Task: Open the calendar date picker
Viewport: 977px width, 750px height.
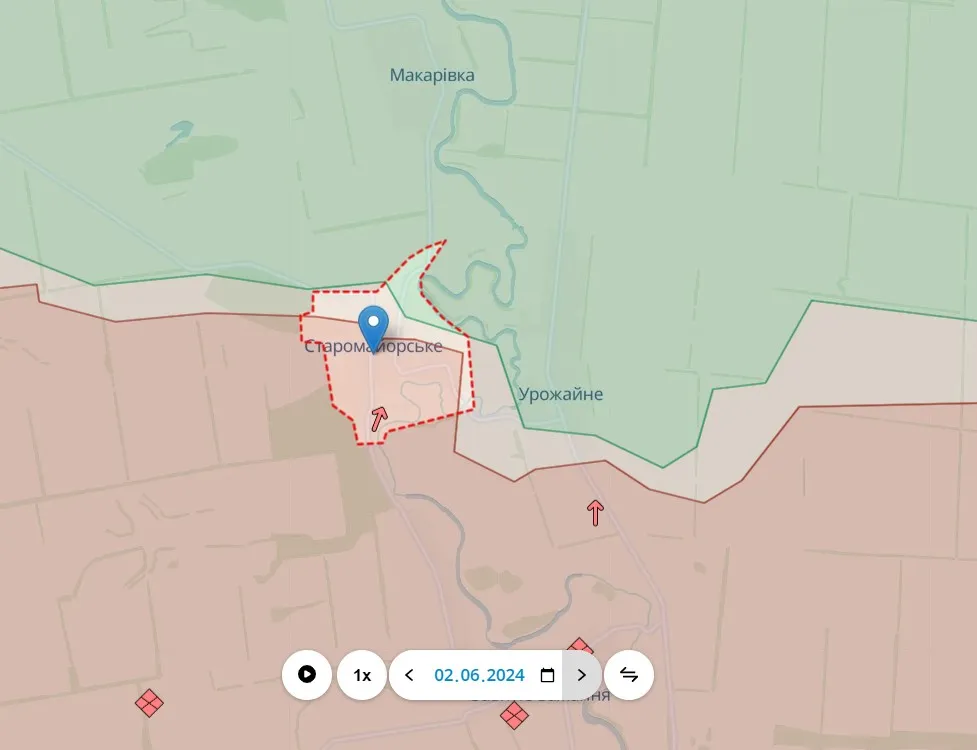Action: pyautogui.click(x=547, y=675)
